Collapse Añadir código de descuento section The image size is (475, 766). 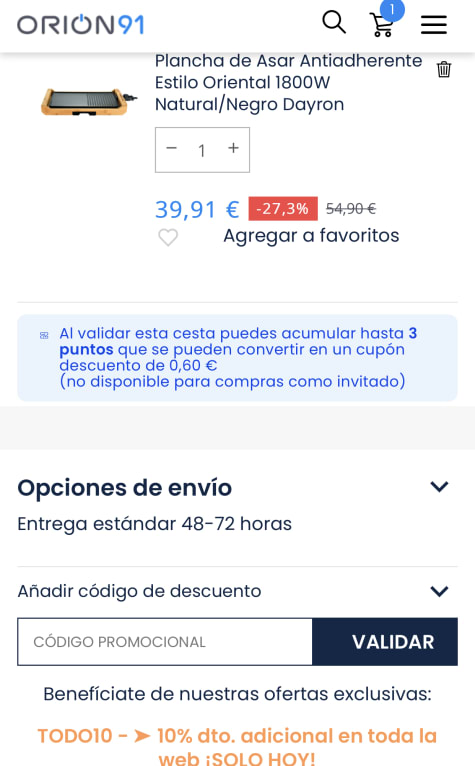[x=439, y=591]
